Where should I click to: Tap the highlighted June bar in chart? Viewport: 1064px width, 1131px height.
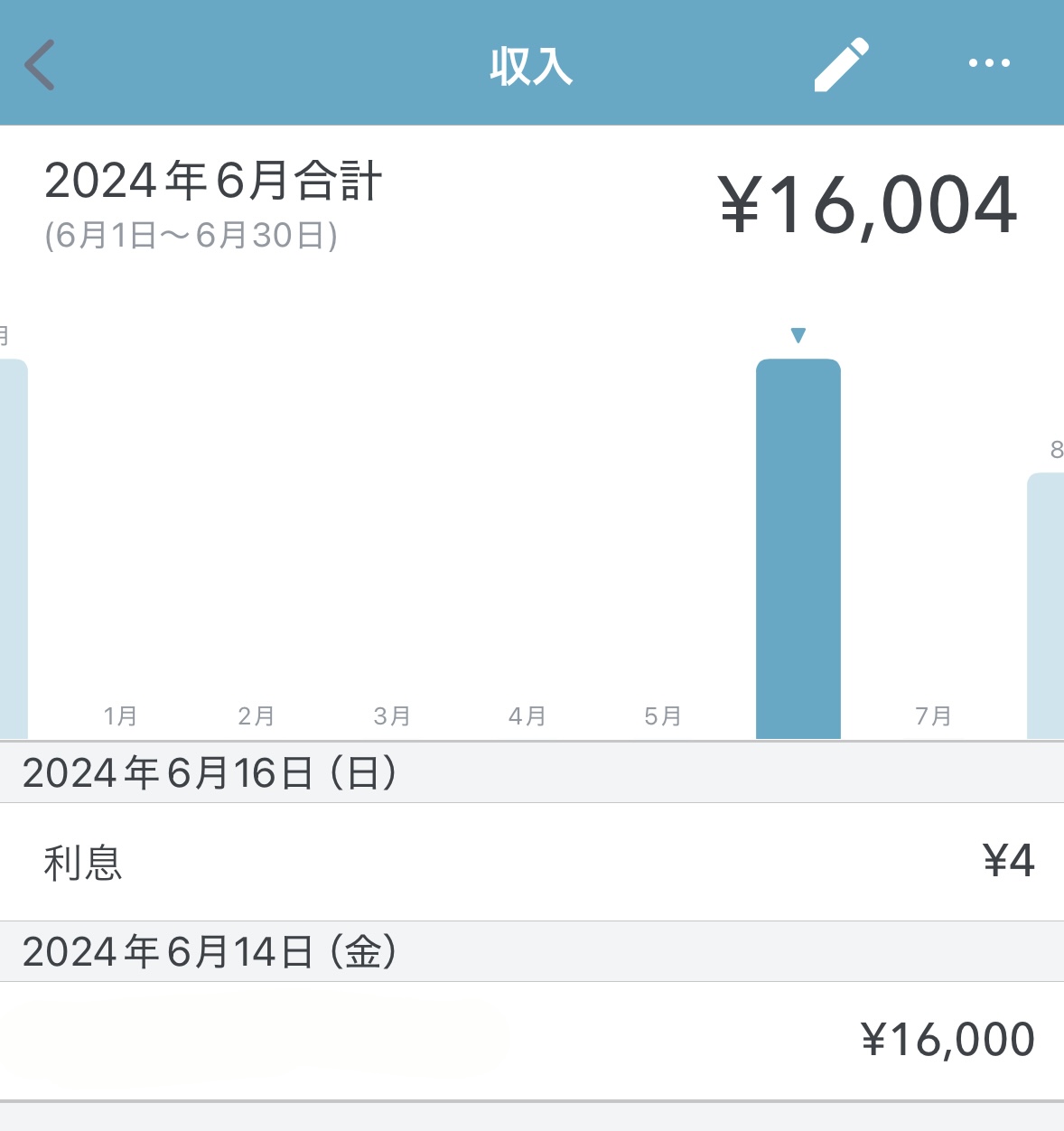coord(798,548)
